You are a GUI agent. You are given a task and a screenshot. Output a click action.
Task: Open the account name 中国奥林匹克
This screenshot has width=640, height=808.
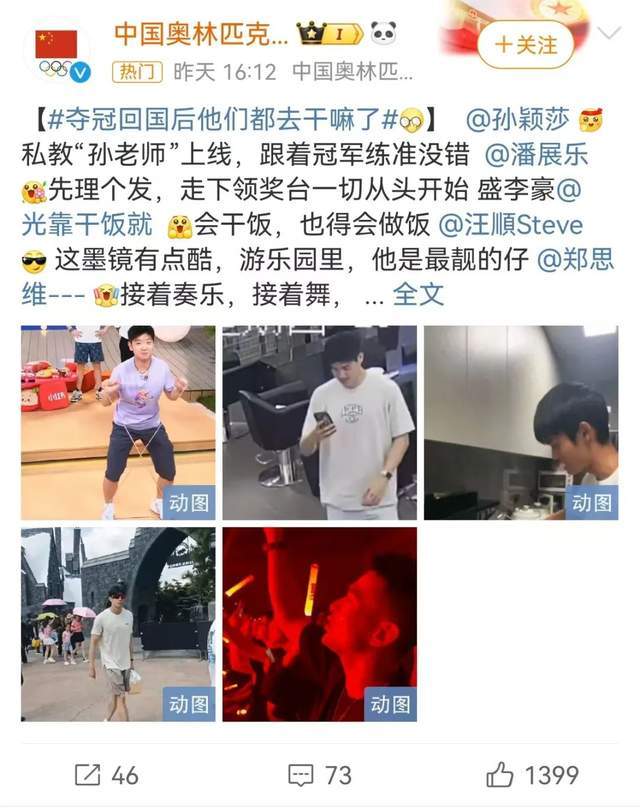(200, 33)
